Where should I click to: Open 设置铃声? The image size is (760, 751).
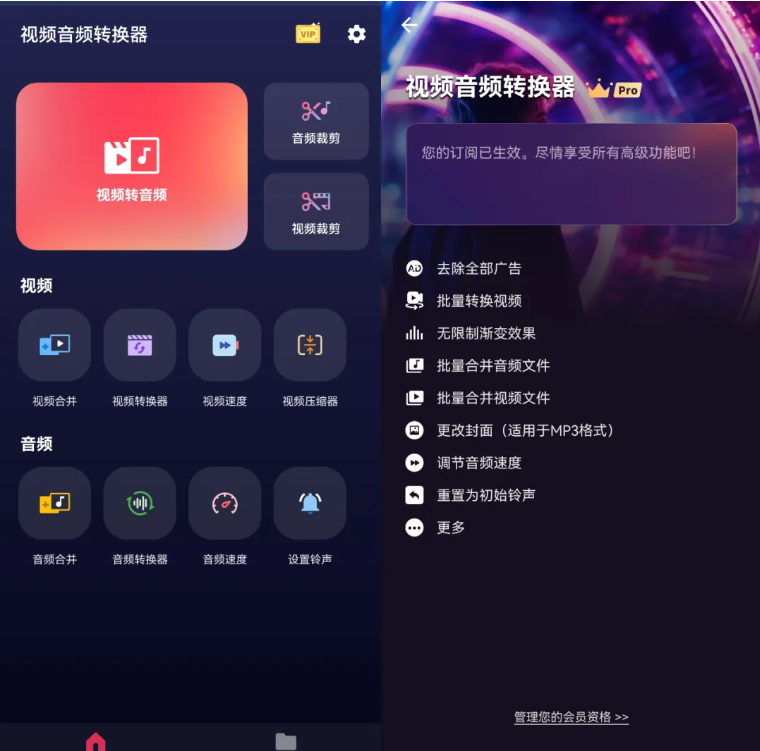[310, 503]
